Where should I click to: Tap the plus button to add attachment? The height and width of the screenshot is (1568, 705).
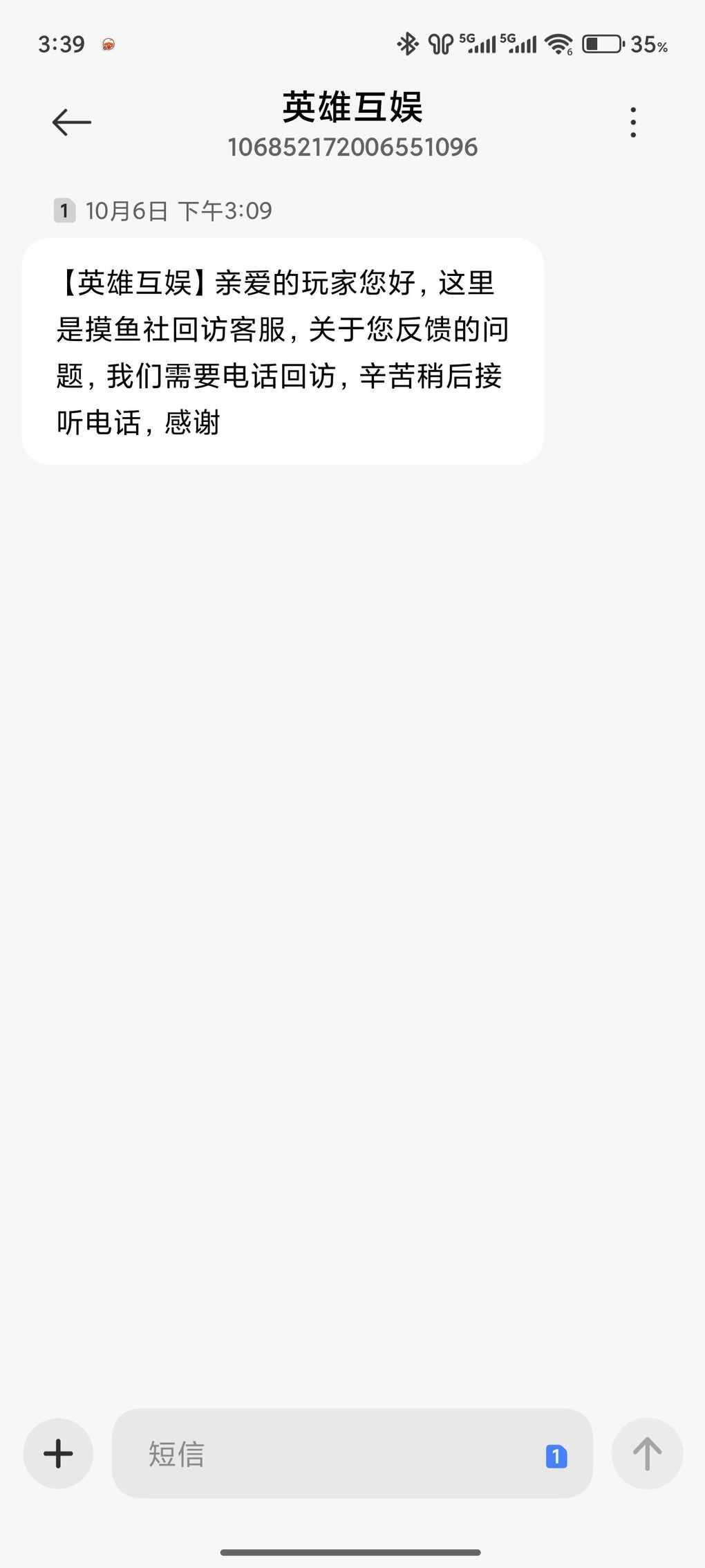[x=59, y=1454]
